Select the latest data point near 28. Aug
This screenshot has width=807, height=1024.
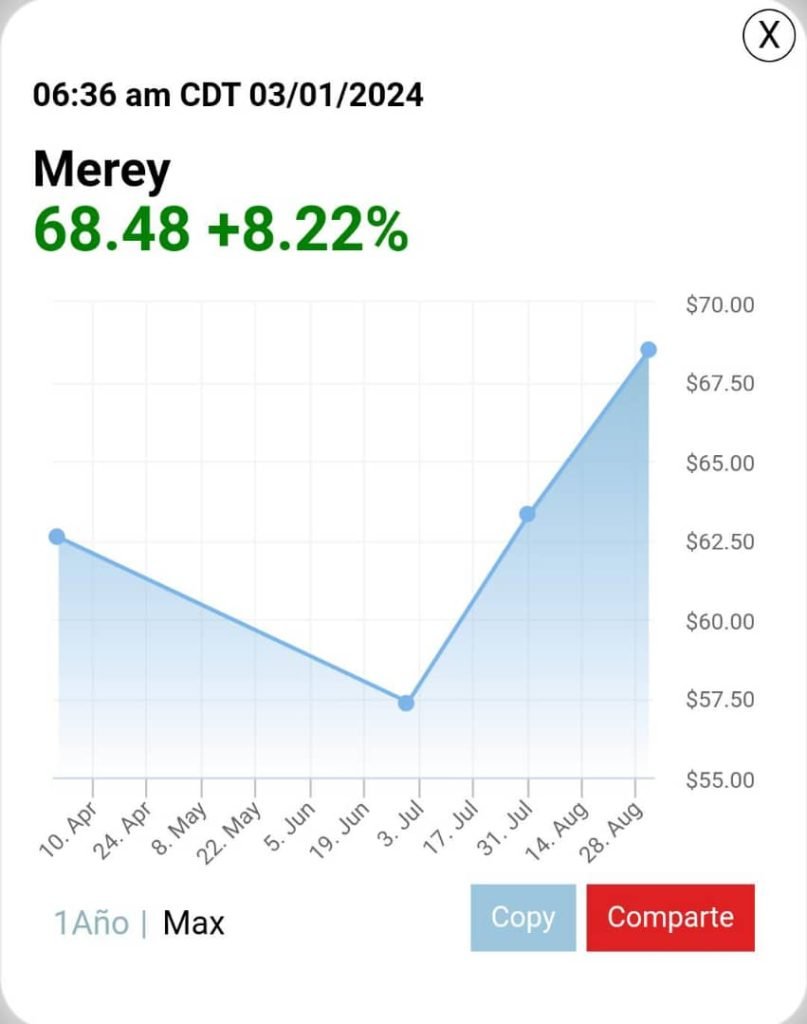648,350
